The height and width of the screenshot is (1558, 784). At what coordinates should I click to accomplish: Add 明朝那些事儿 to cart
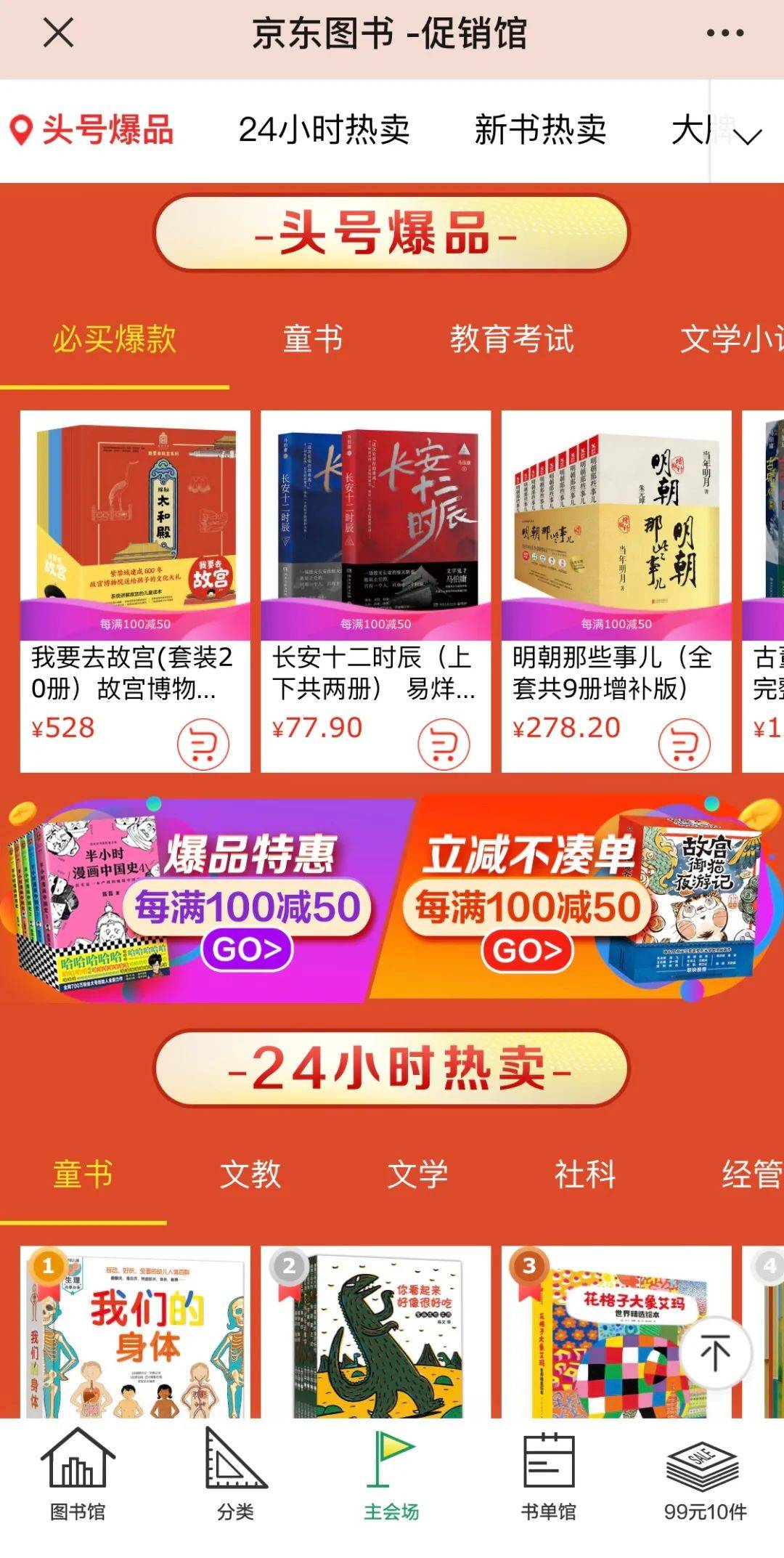point(684,744)
